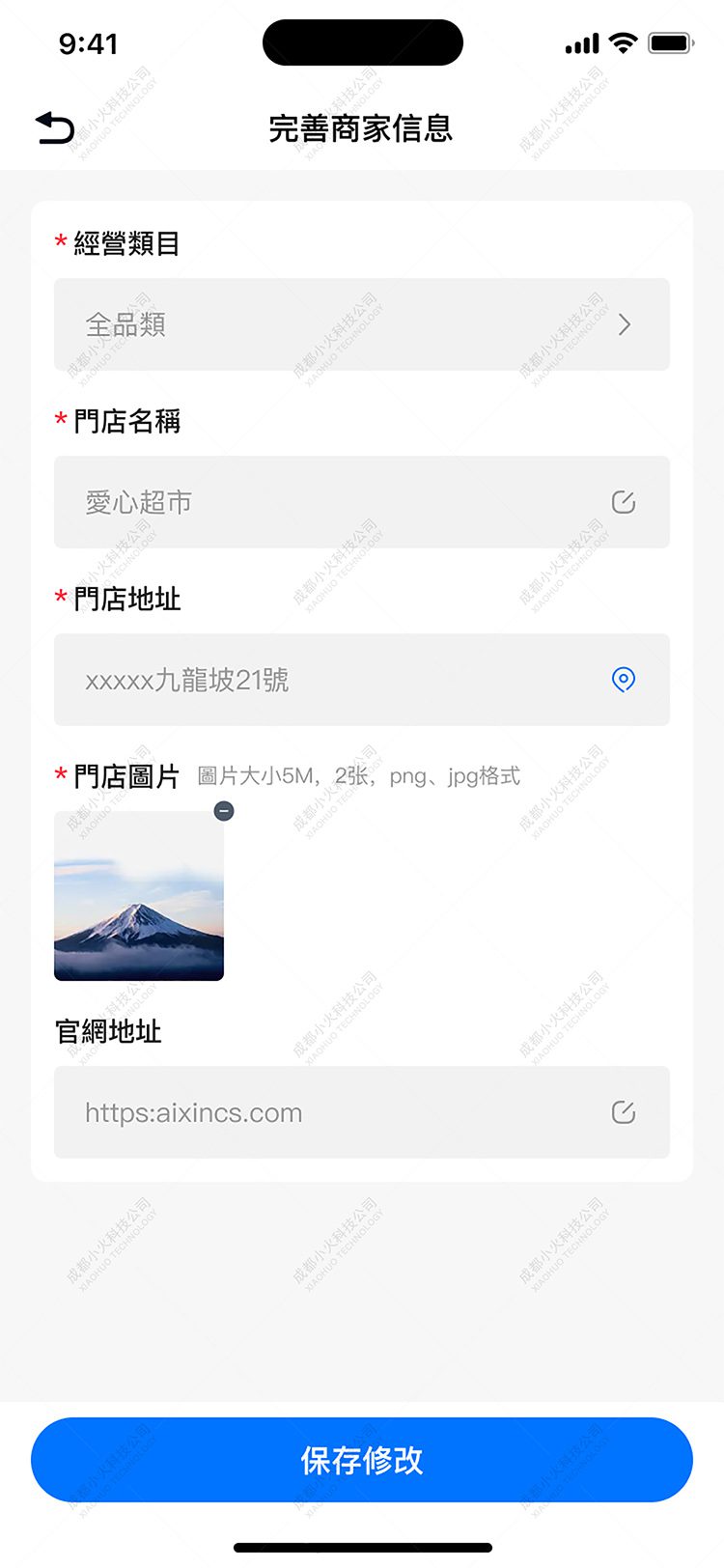Edit the 官網地址 website field
Image resolution: width=724 pixels, height=1568 pixels.
pos(328,1112)
